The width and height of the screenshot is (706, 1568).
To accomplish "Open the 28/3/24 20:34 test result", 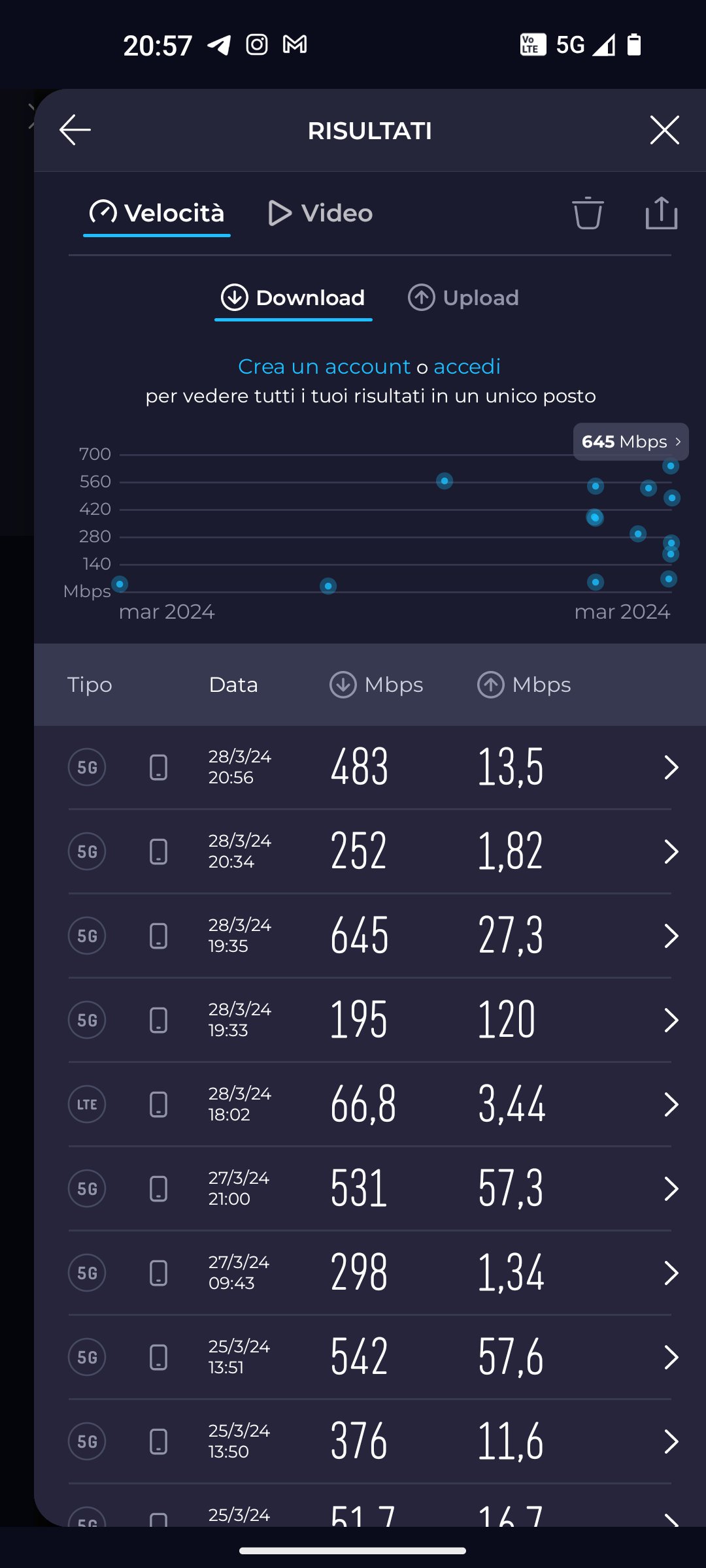I will coord(370,851).
